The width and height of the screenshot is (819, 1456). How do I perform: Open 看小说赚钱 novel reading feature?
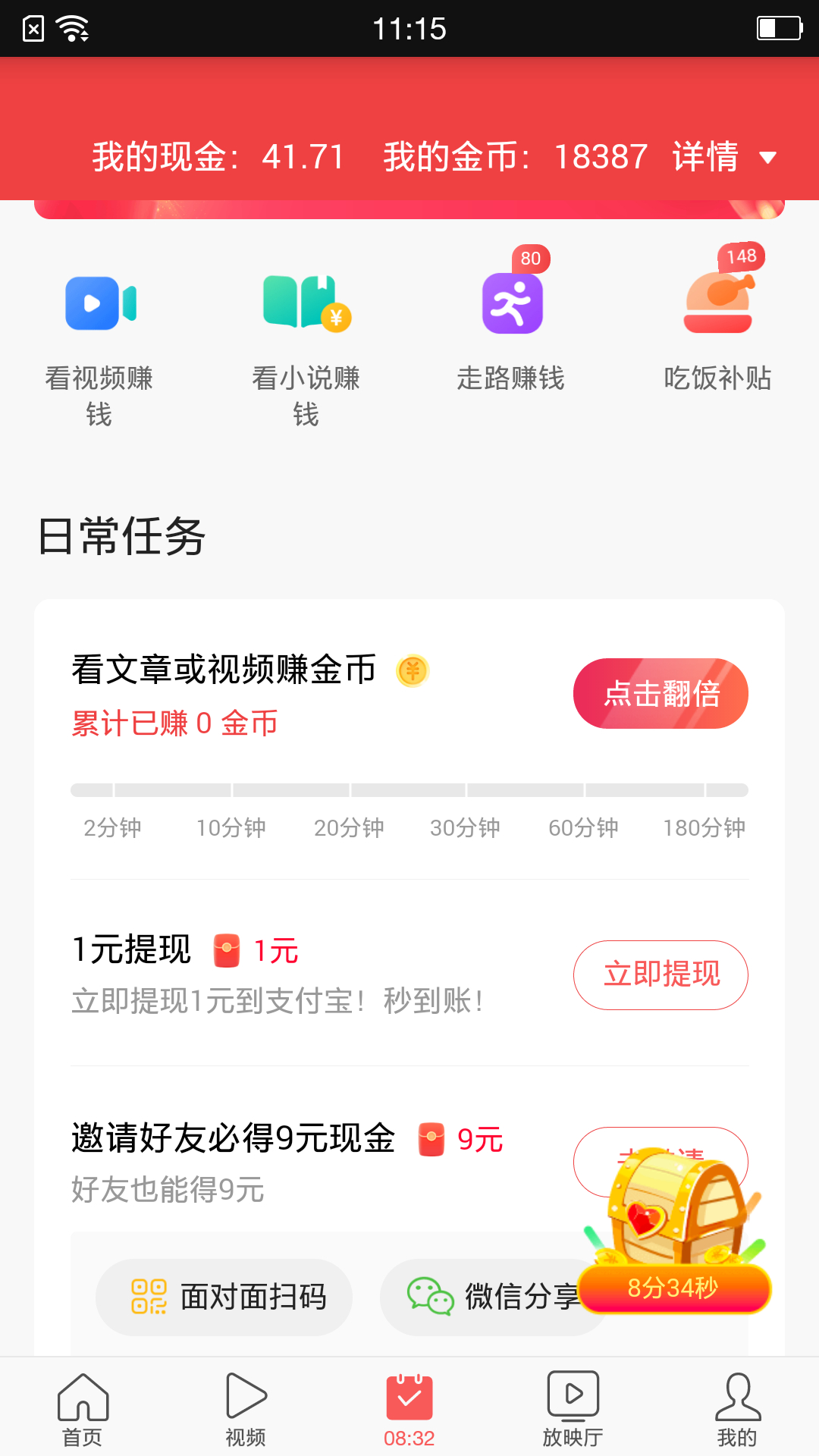[x=303, y=303]
